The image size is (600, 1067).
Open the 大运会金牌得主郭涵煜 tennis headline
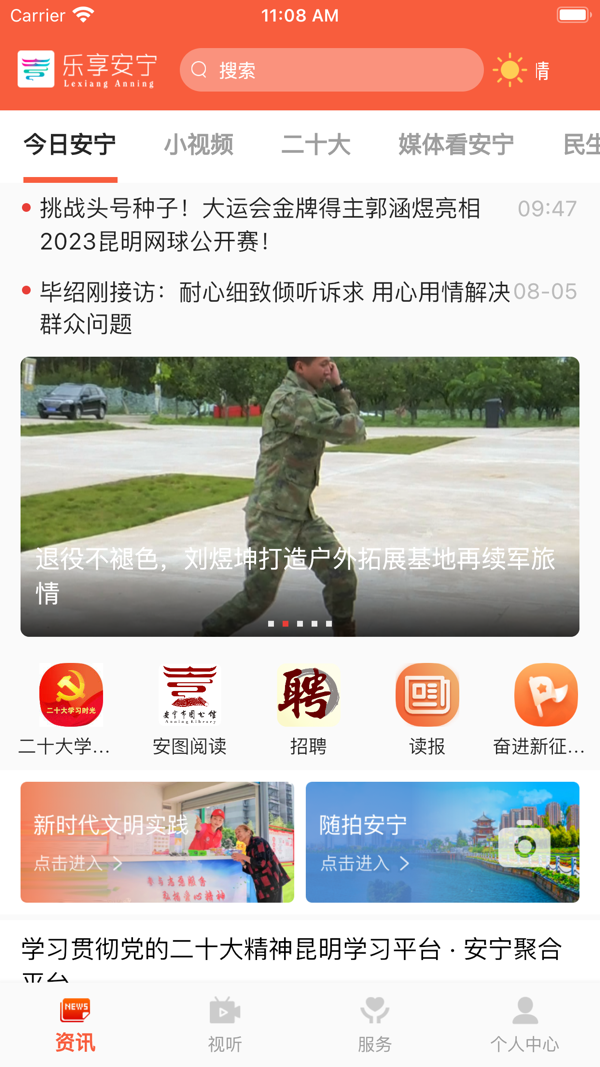click(x=260, y=224)
